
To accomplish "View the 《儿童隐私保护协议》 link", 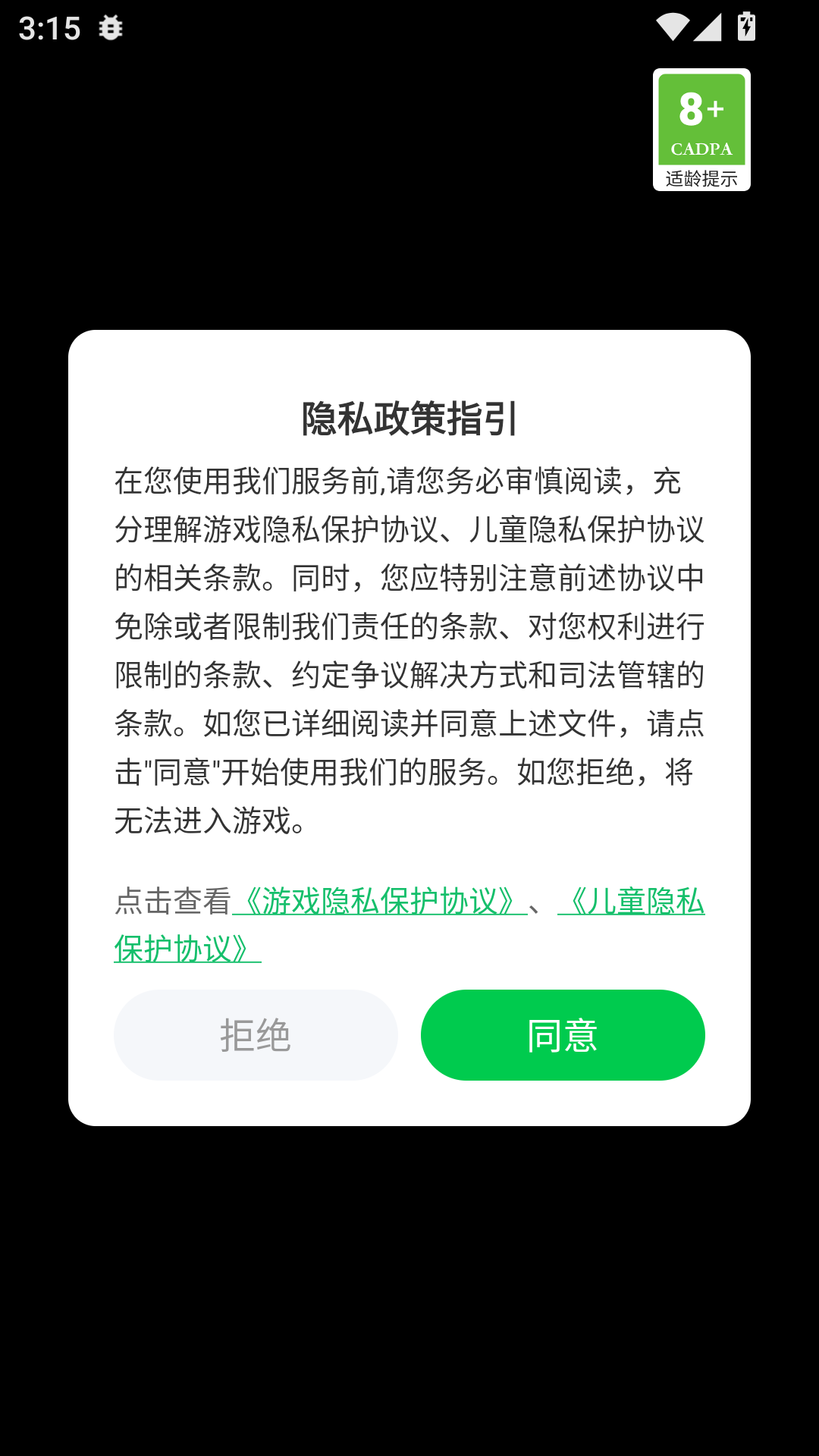I will (x=631, y=901).
